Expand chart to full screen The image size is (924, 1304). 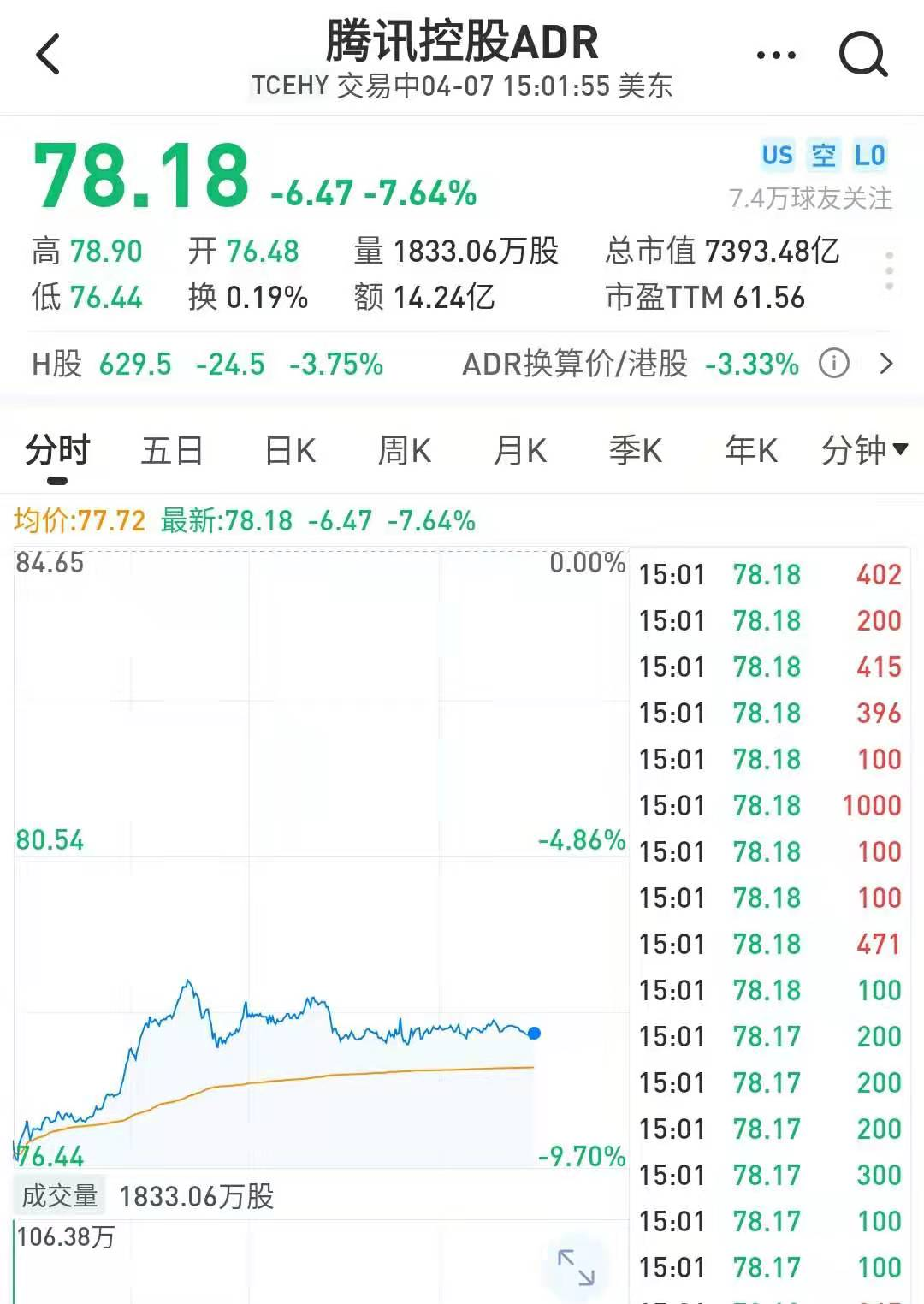point(576,1267)
